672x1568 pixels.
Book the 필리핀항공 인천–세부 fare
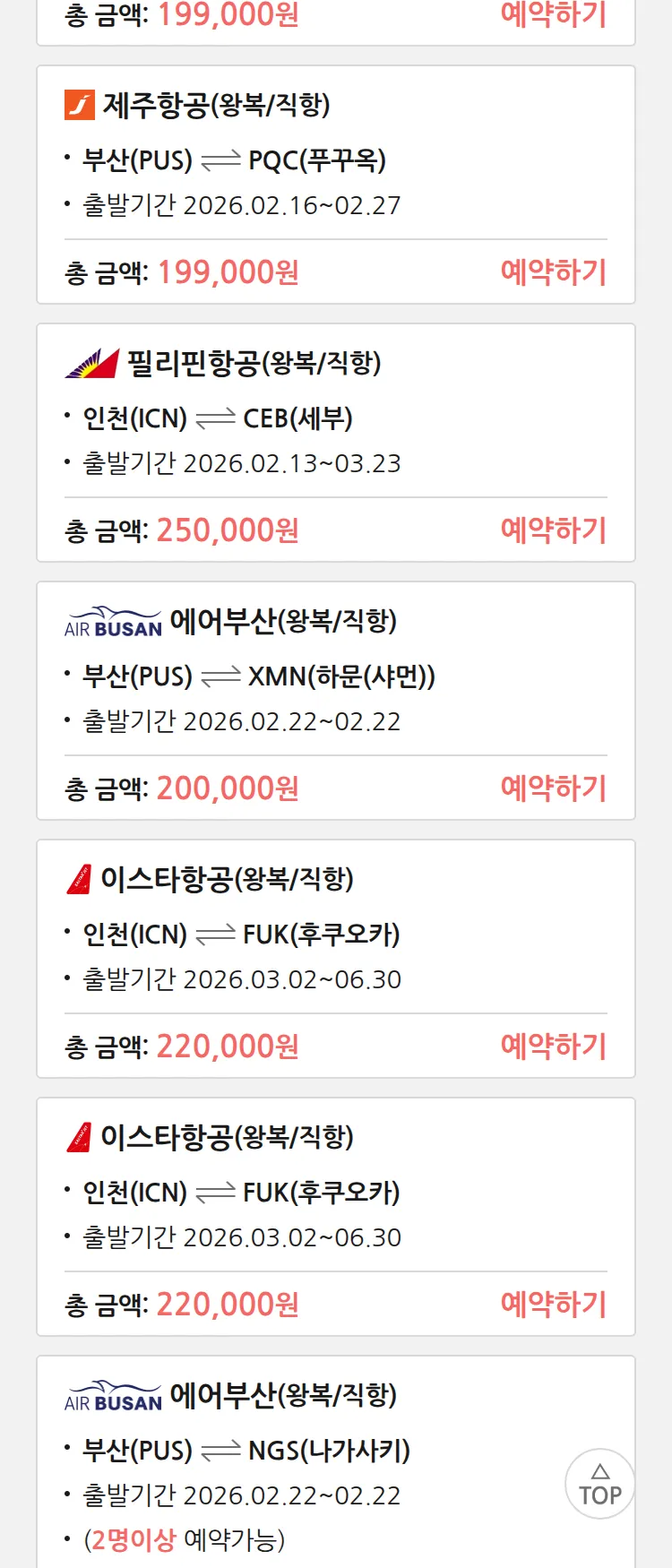(x=553, y=530)
